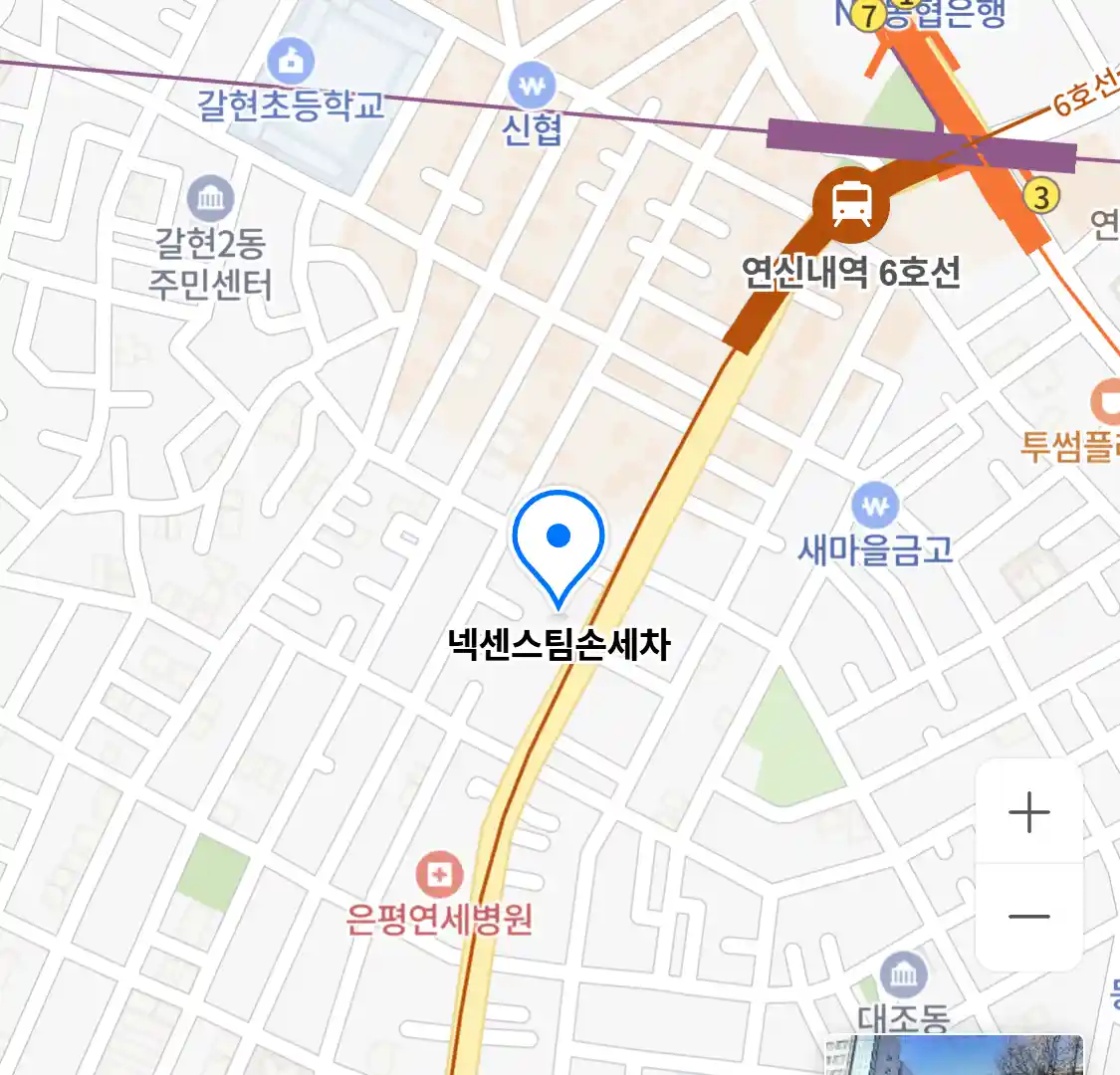Open the 신협 bank marker
This screenshot has height=1075, width=1120.
pos(532,86)
